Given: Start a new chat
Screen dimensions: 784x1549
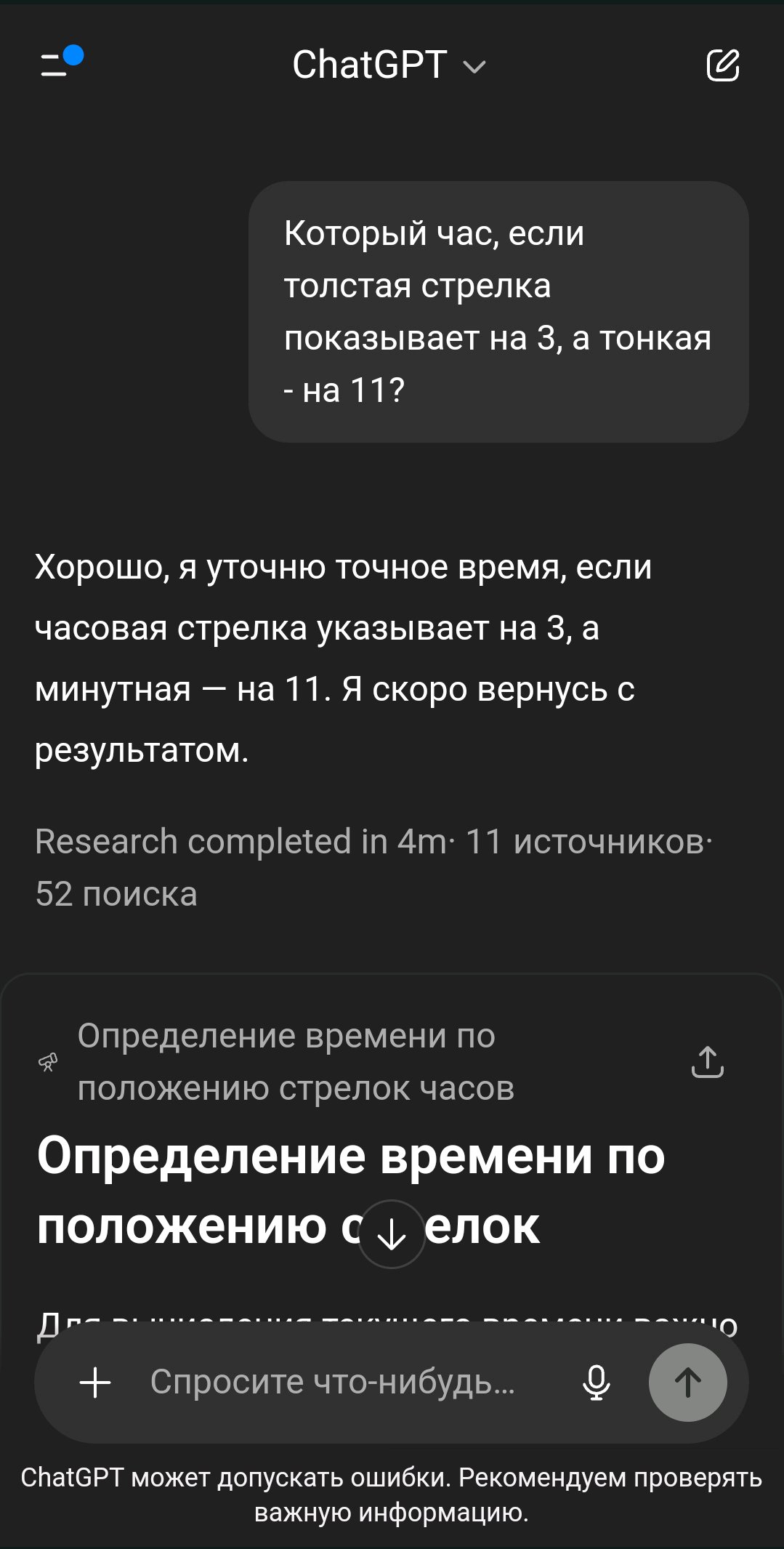Looking at the screenshot, I should click(x=722, y=65).
